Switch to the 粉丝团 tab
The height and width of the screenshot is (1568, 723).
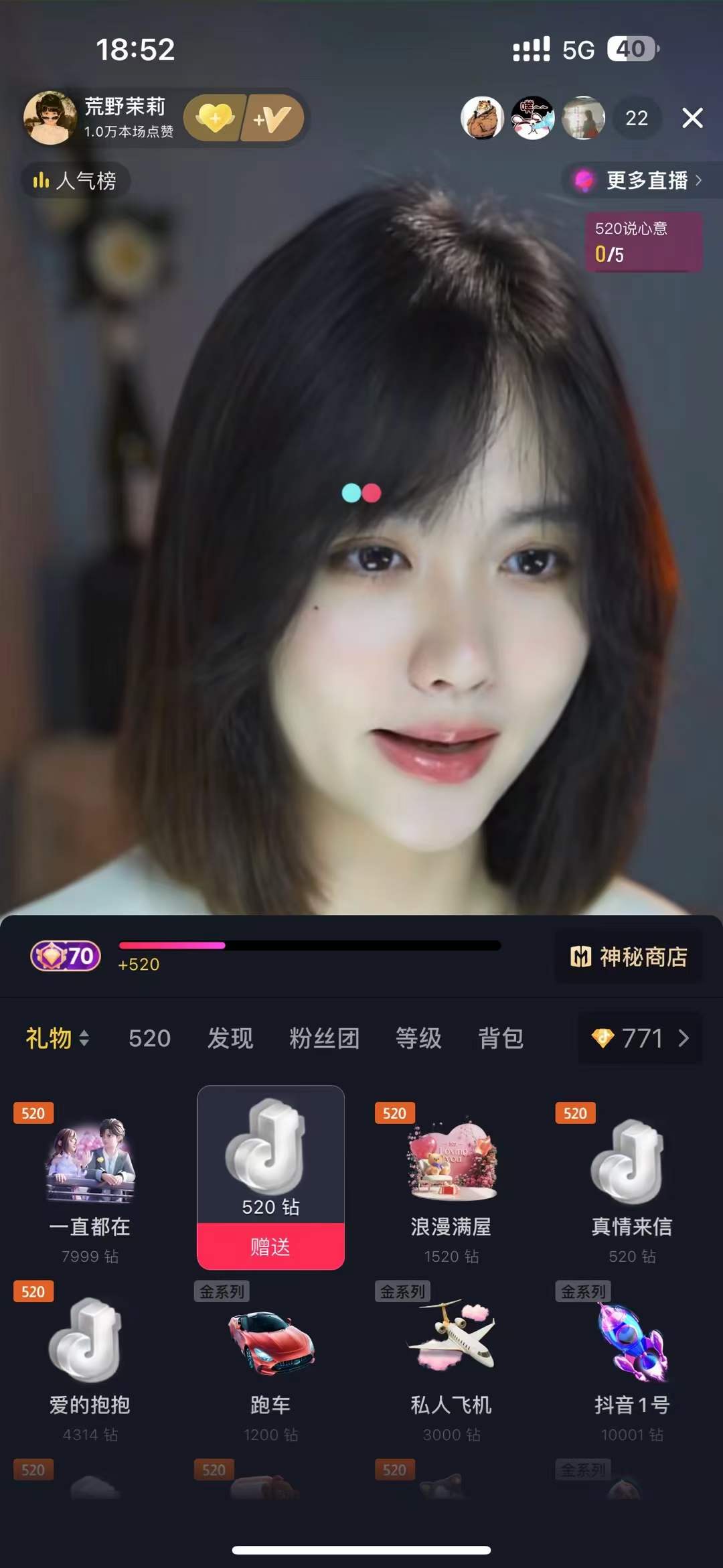(x=325, y=1038)
